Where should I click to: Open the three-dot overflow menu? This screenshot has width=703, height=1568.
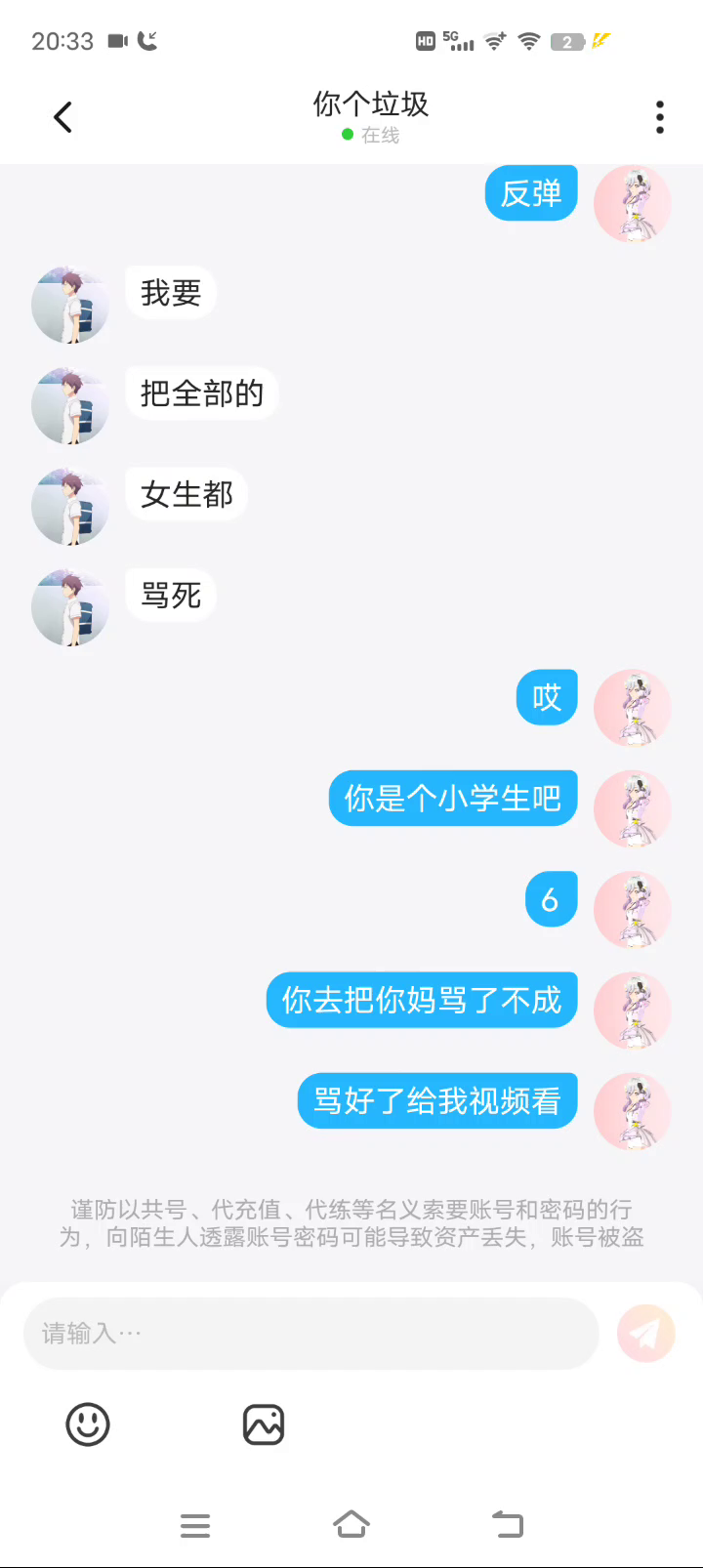point(660,117)
